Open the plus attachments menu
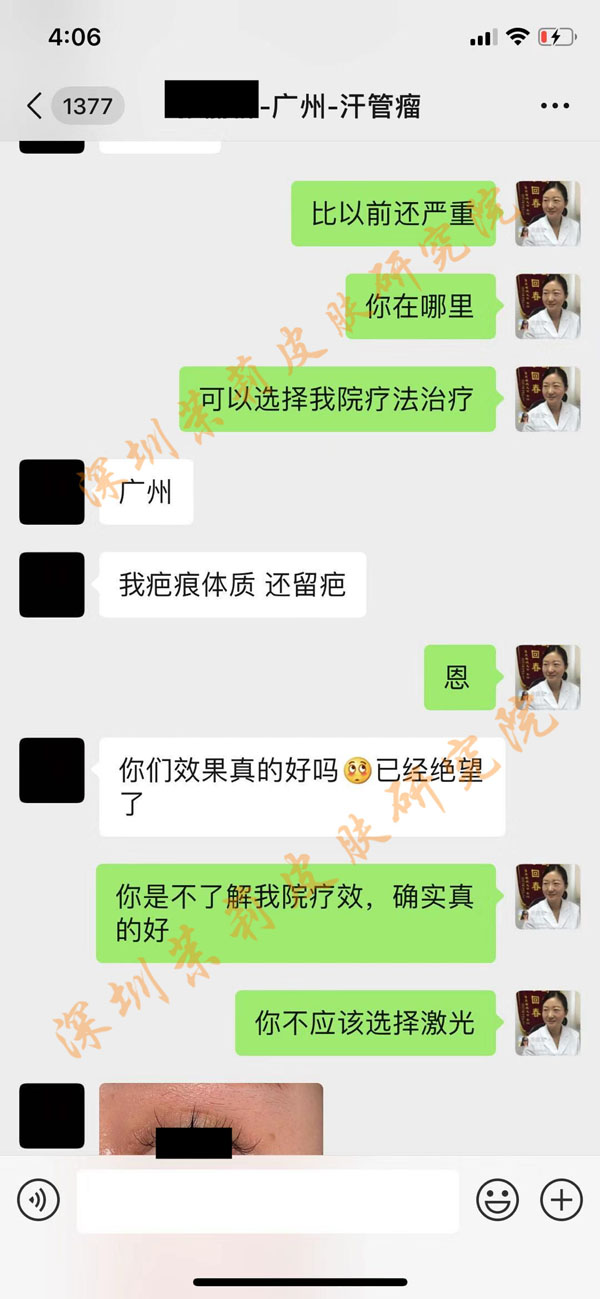600x1299 pixels. coord(561,1200)
